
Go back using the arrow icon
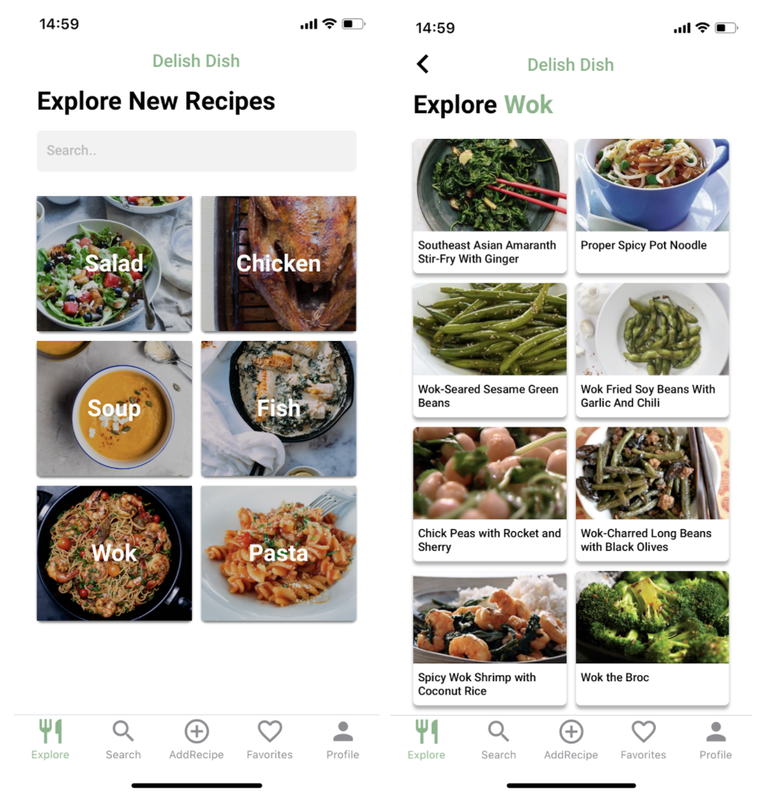pos(423,64)
